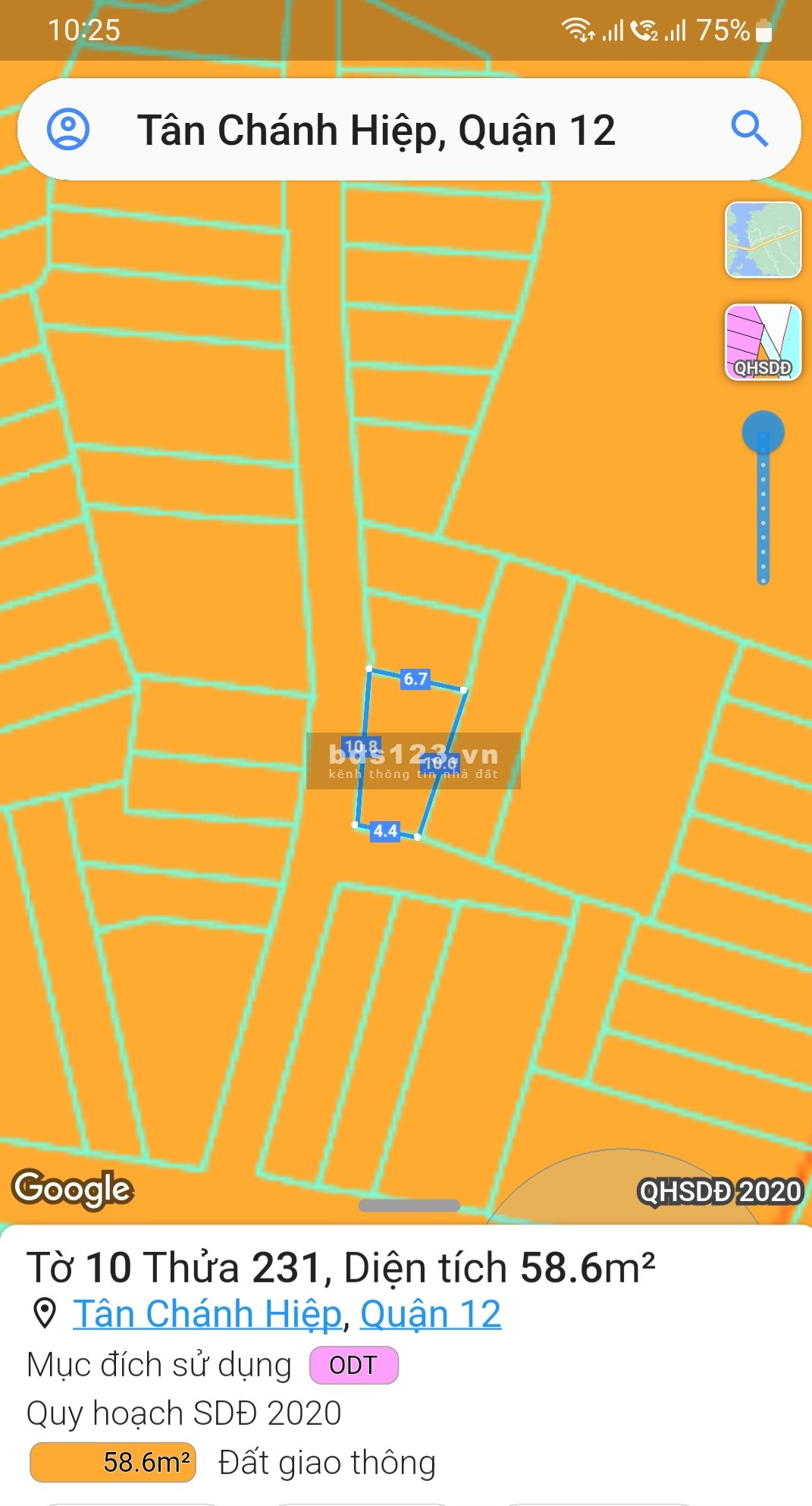The height and width of the screenshot is (1506, 812).
Task: Tap the magnifier search icon
Action: [x=749, y=129]
